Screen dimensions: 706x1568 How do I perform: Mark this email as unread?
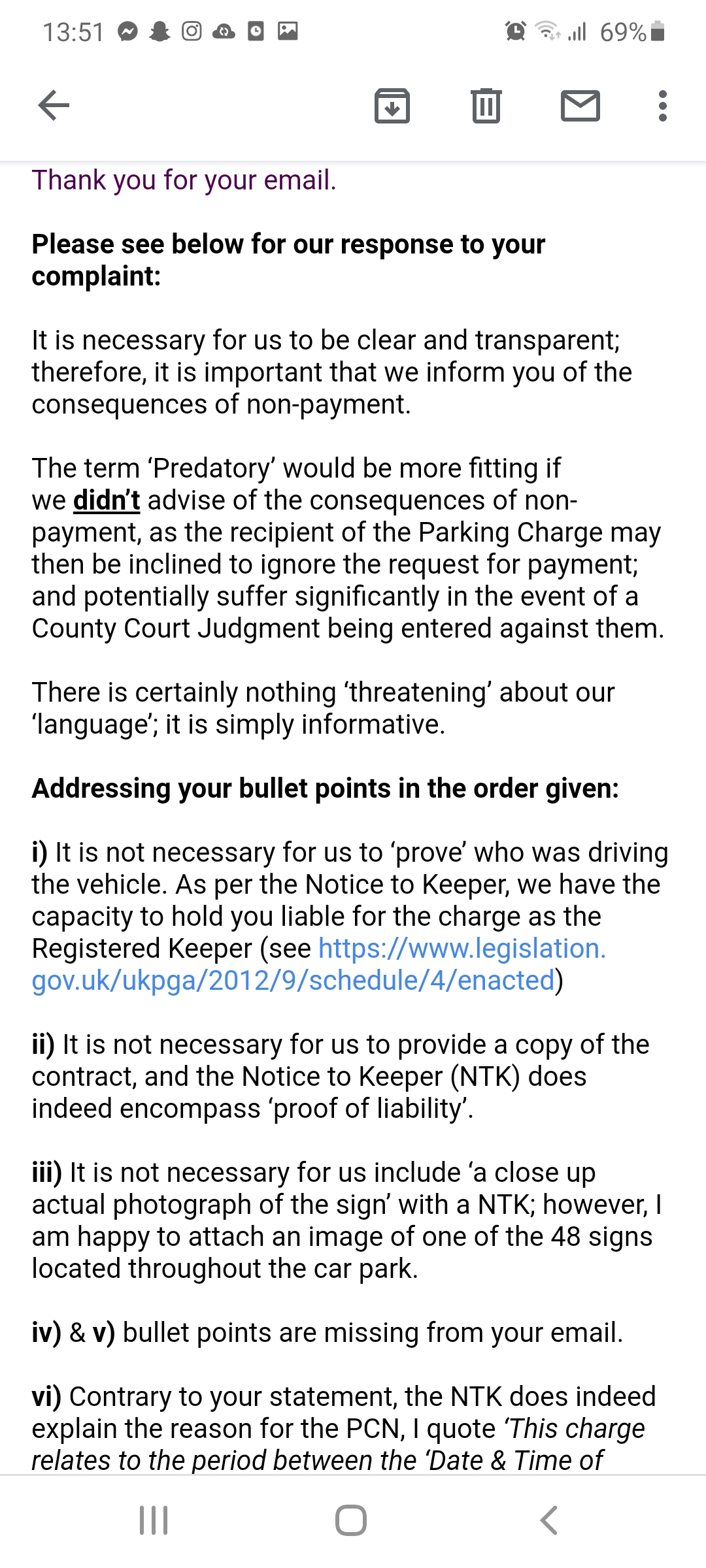point(580,106)
